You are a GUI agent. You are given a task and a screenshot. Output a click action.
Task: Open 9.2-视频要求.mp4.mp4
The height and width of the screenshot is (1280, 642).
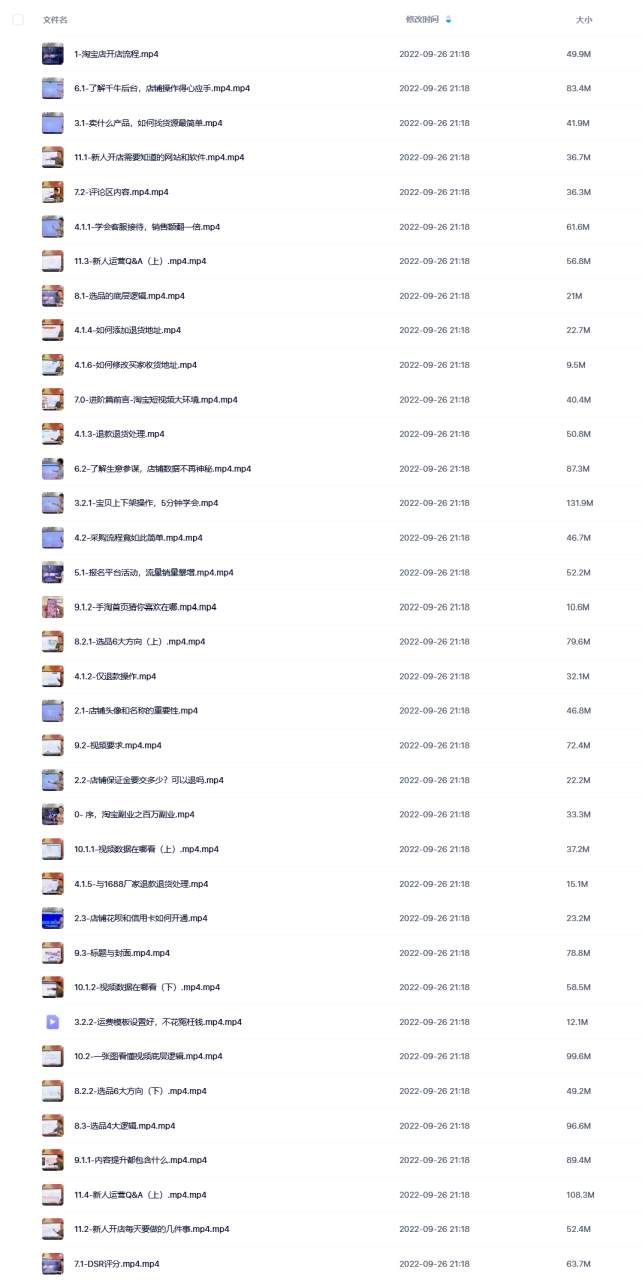tap(118, 745)
